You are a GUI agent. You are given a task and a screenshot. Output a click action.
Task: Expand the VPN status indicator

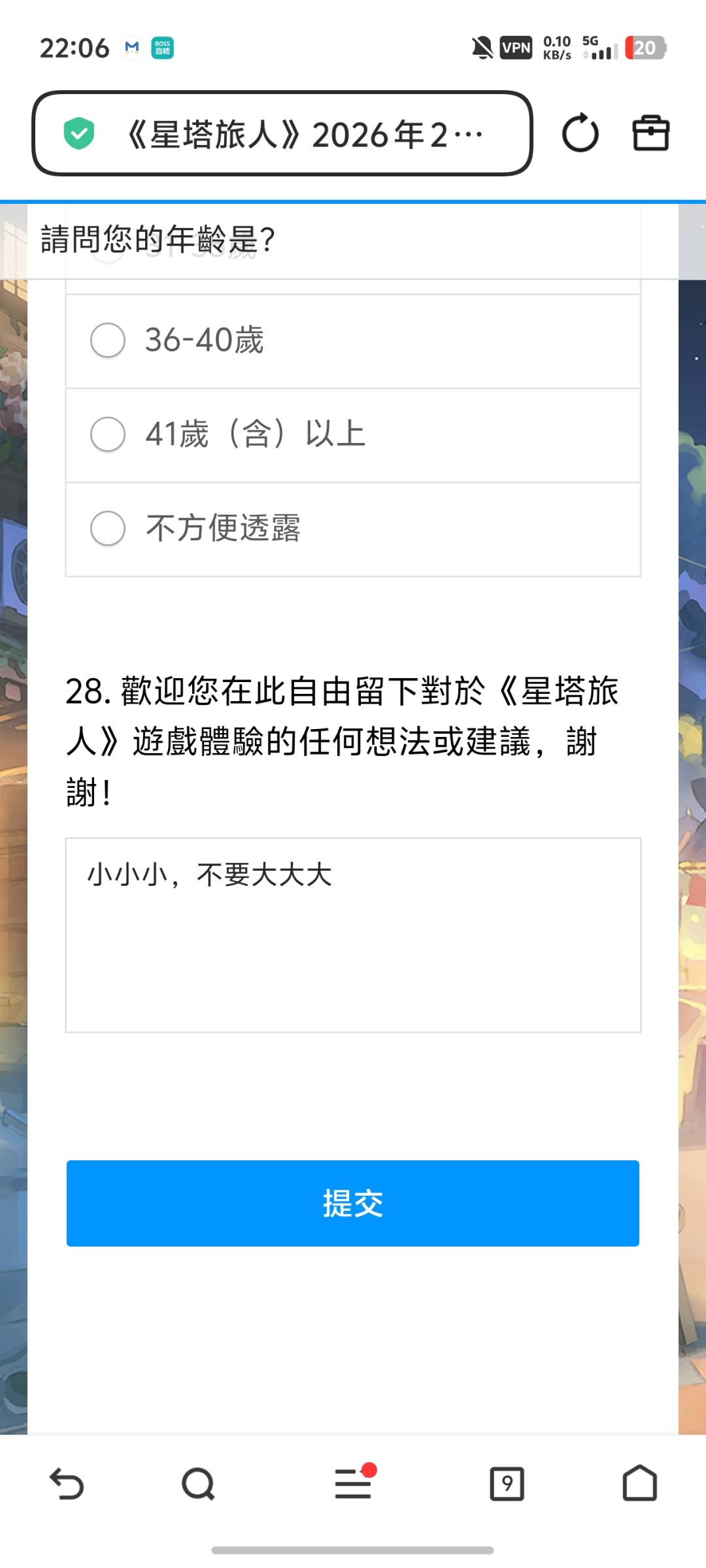pos(516,48)
